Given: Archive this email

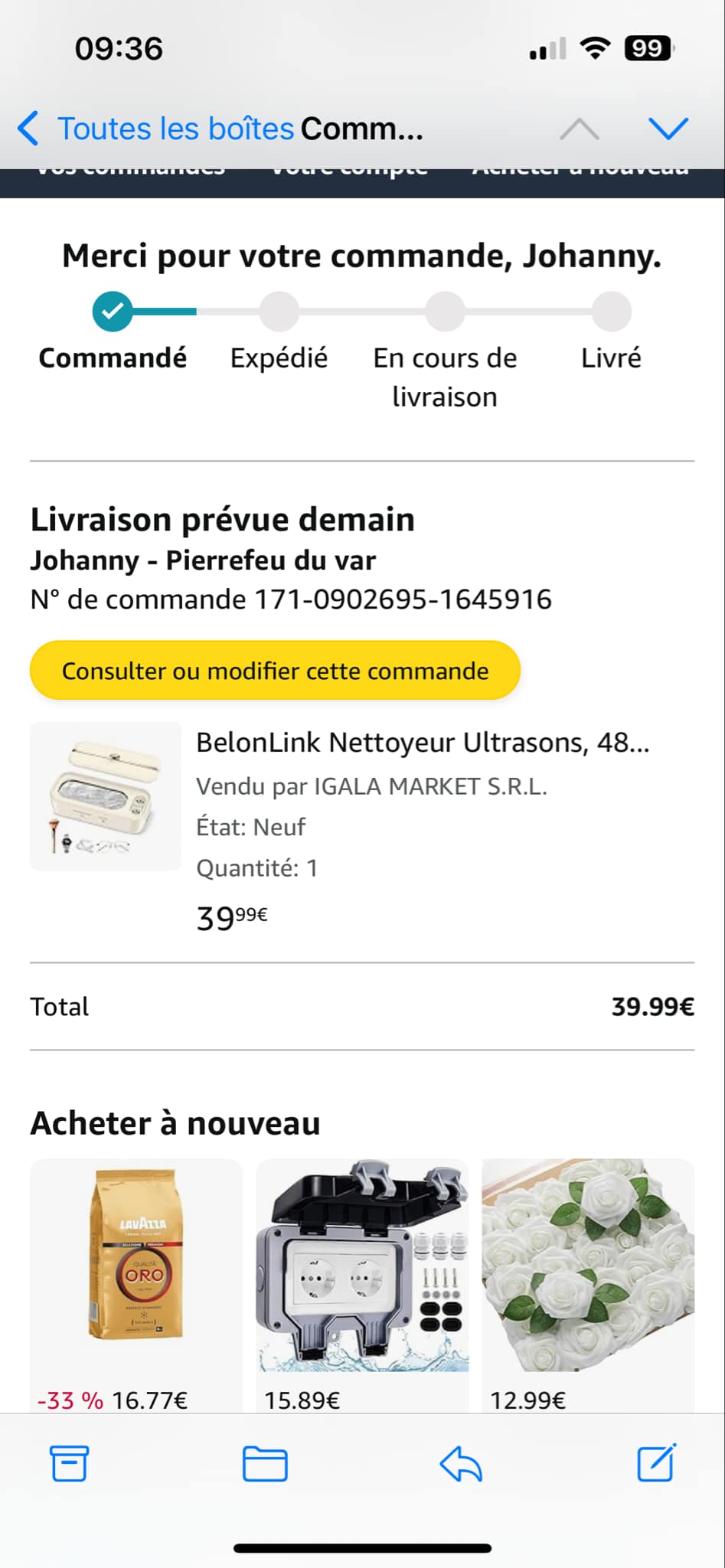Looking at the screenshot, I should (69, 1464).
